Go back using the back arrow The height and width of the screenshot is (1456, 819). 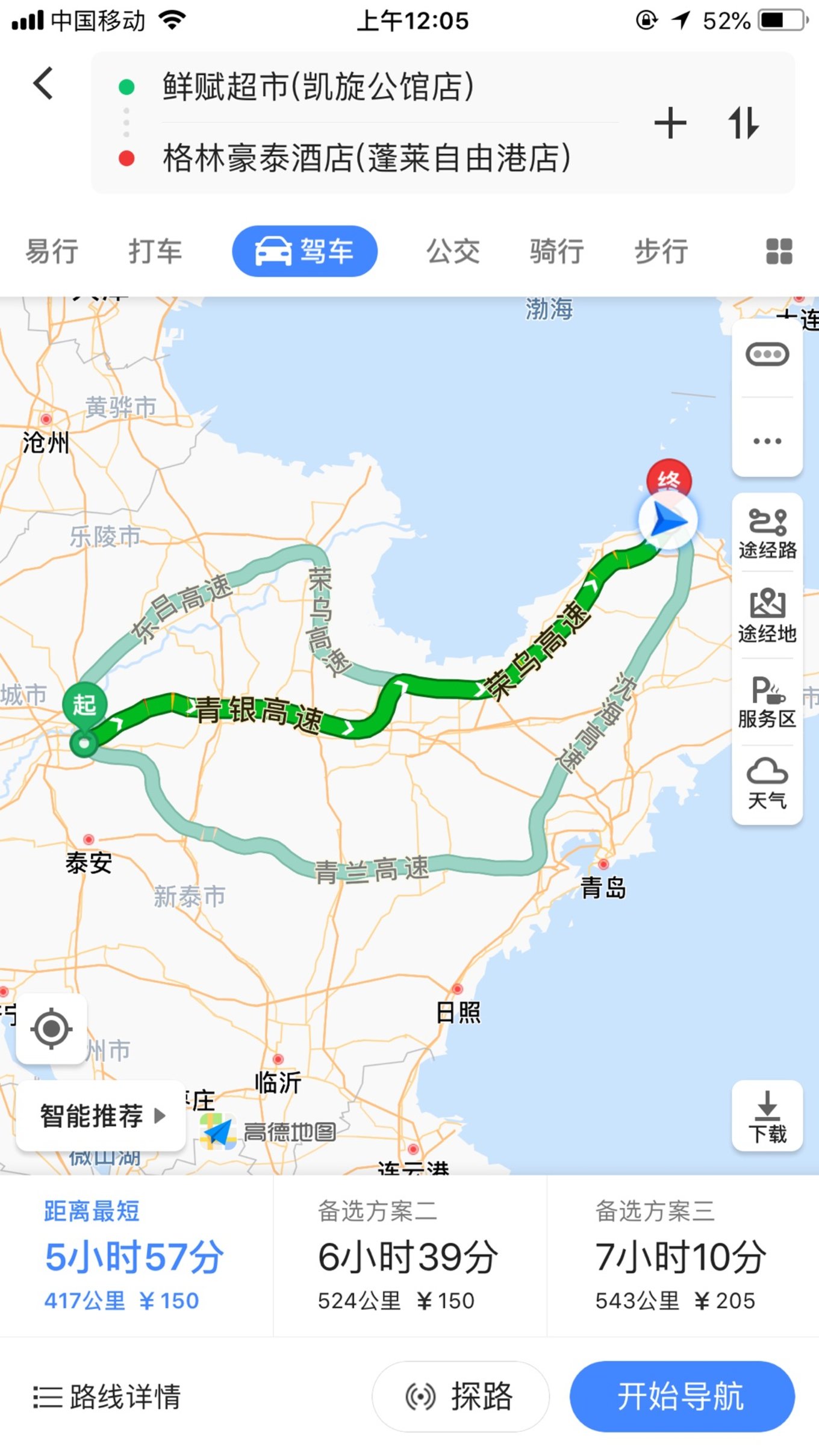coord(43,83)
